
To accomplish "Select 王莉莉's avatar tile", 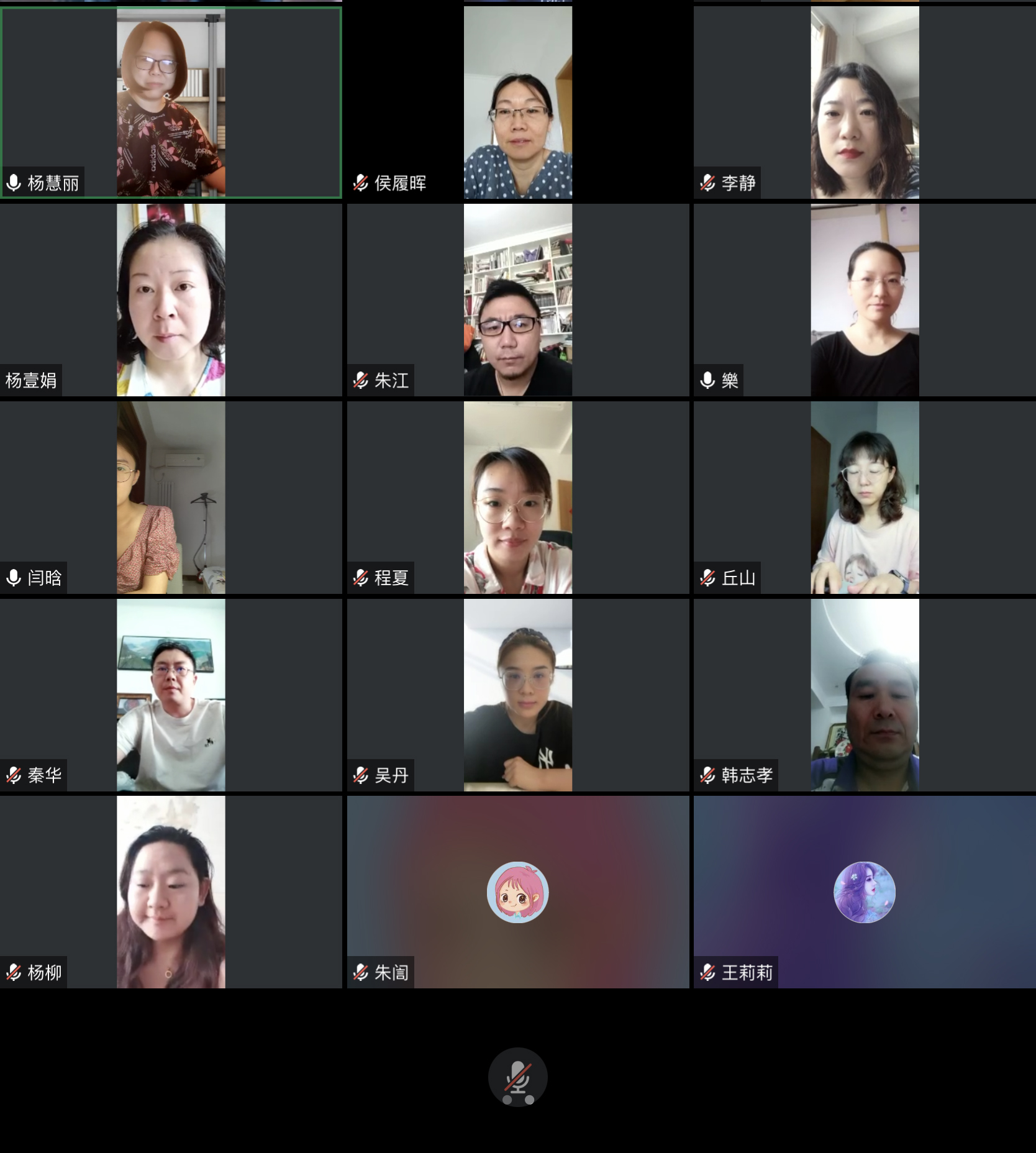I will coord(864,892).
